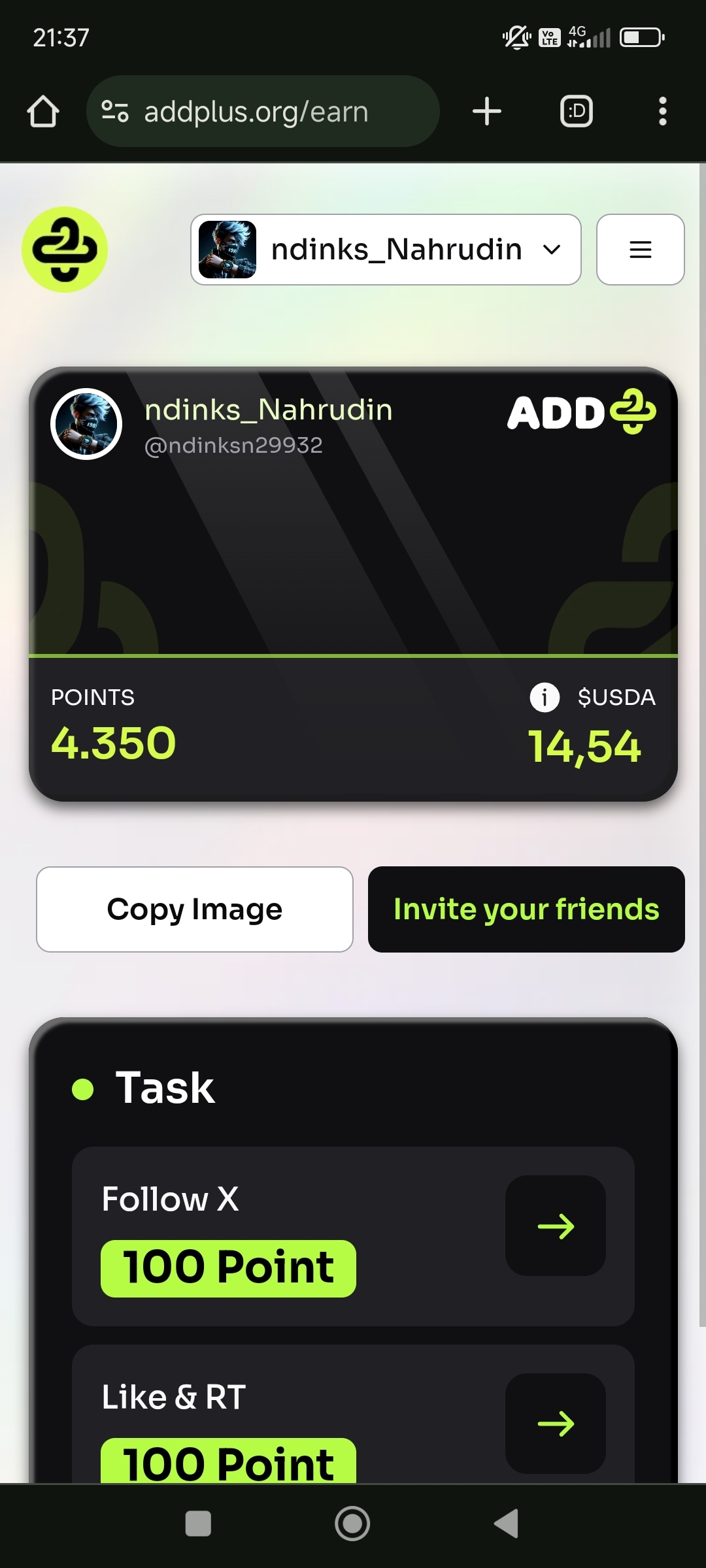Go back using the system back button
Screen dimensions: 706x1568
click(x=507, y=1524)
